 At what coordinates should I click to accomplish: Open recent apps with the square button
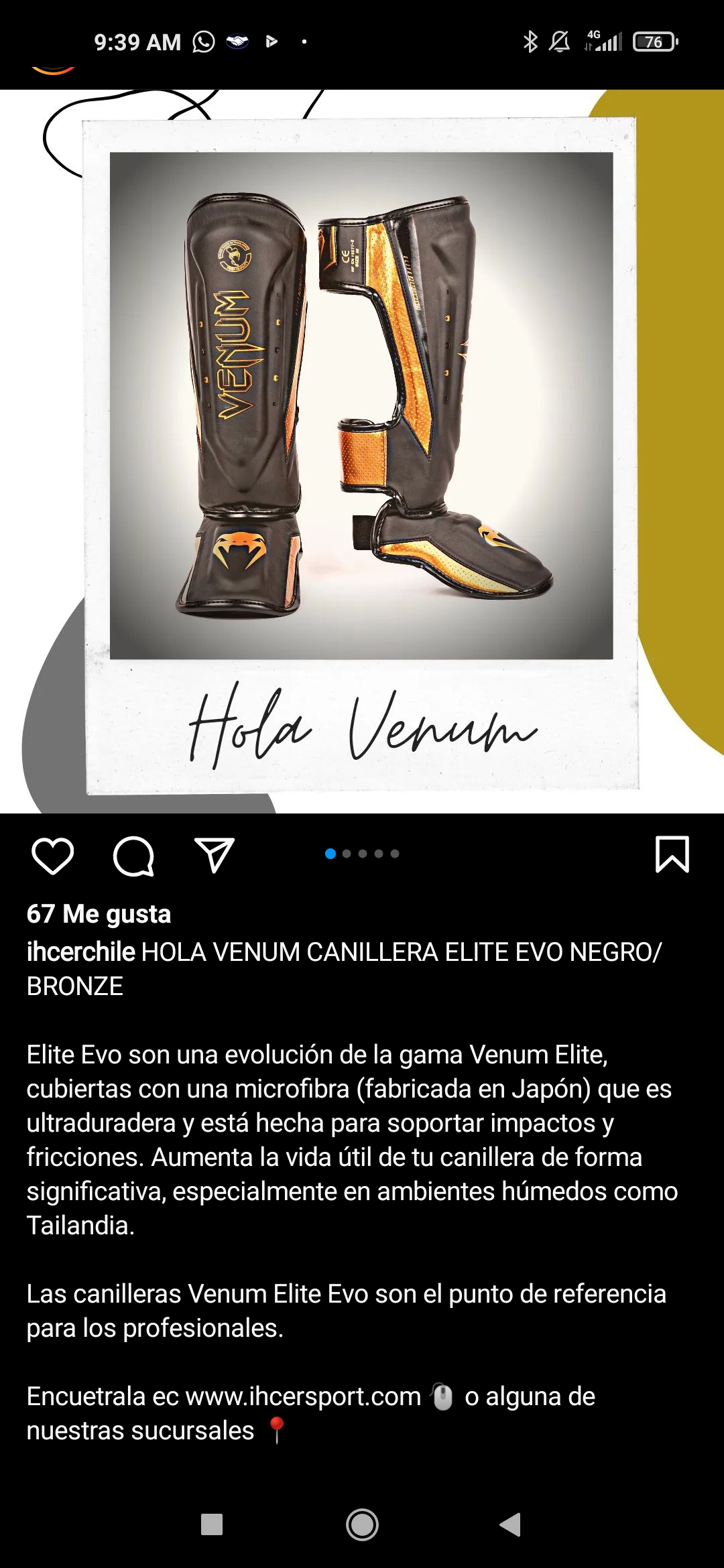coord(212,1524)
